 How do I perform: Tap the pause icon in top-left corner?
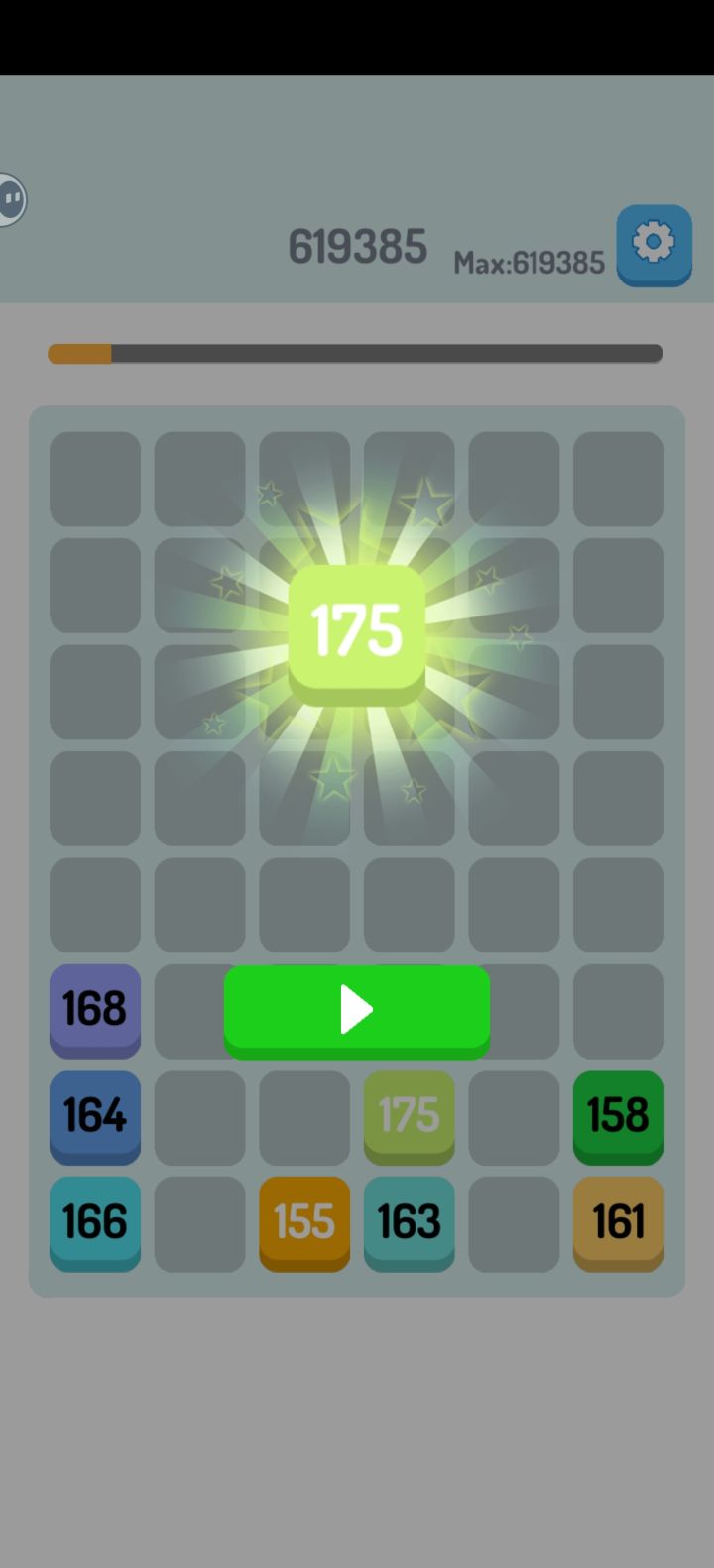click(x=11, y=198)
